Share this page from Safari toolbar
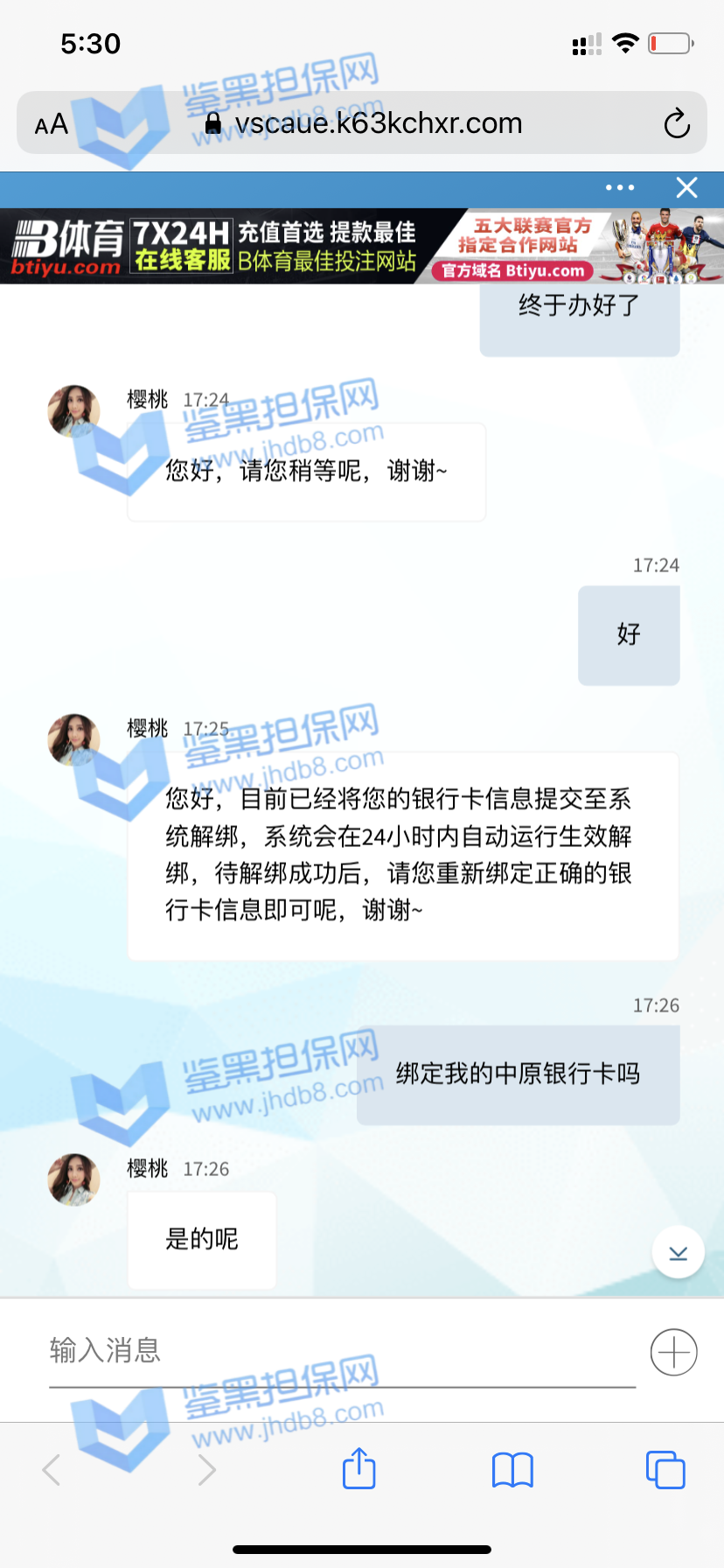 point(359,1469)
